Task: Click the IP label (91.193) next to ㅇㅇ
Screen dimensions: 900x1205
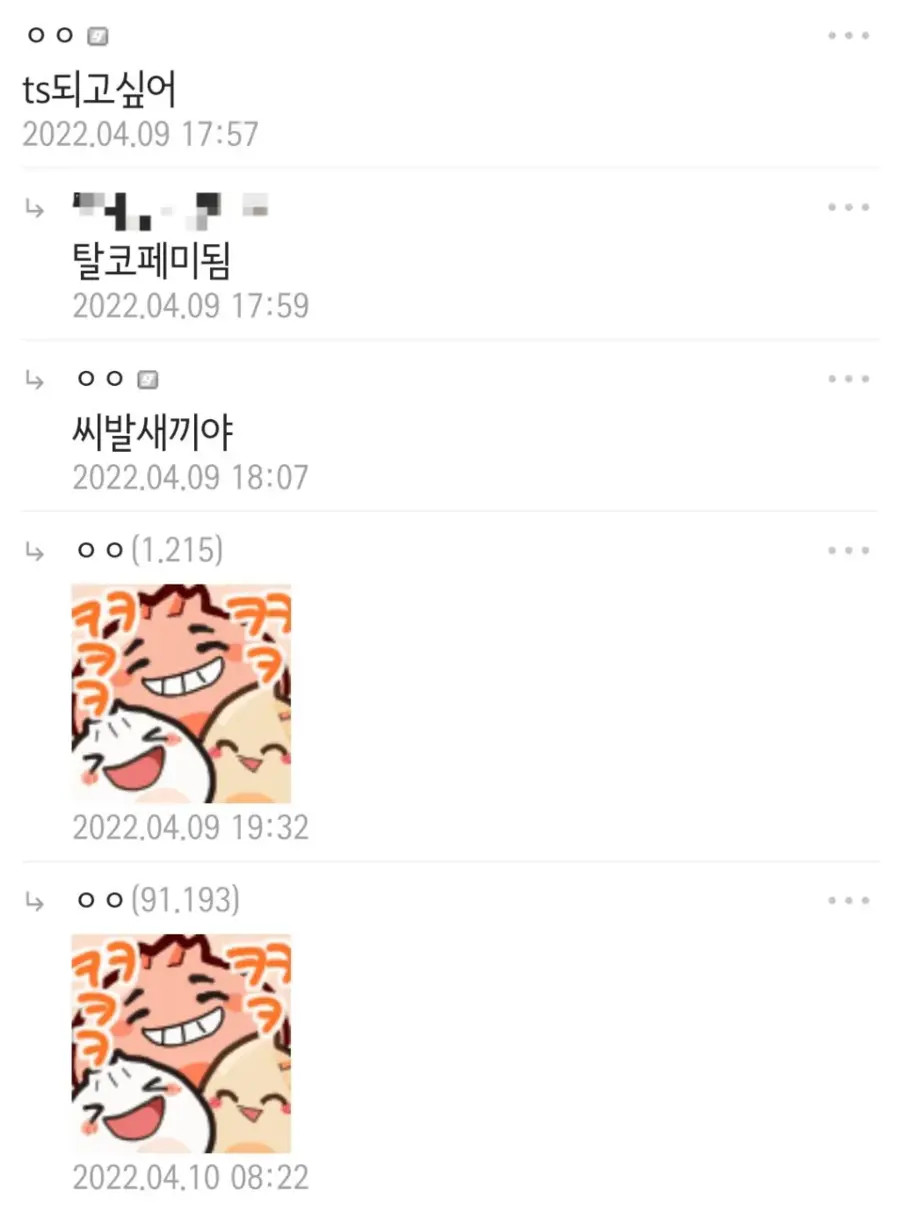Action: coord(184,899)
